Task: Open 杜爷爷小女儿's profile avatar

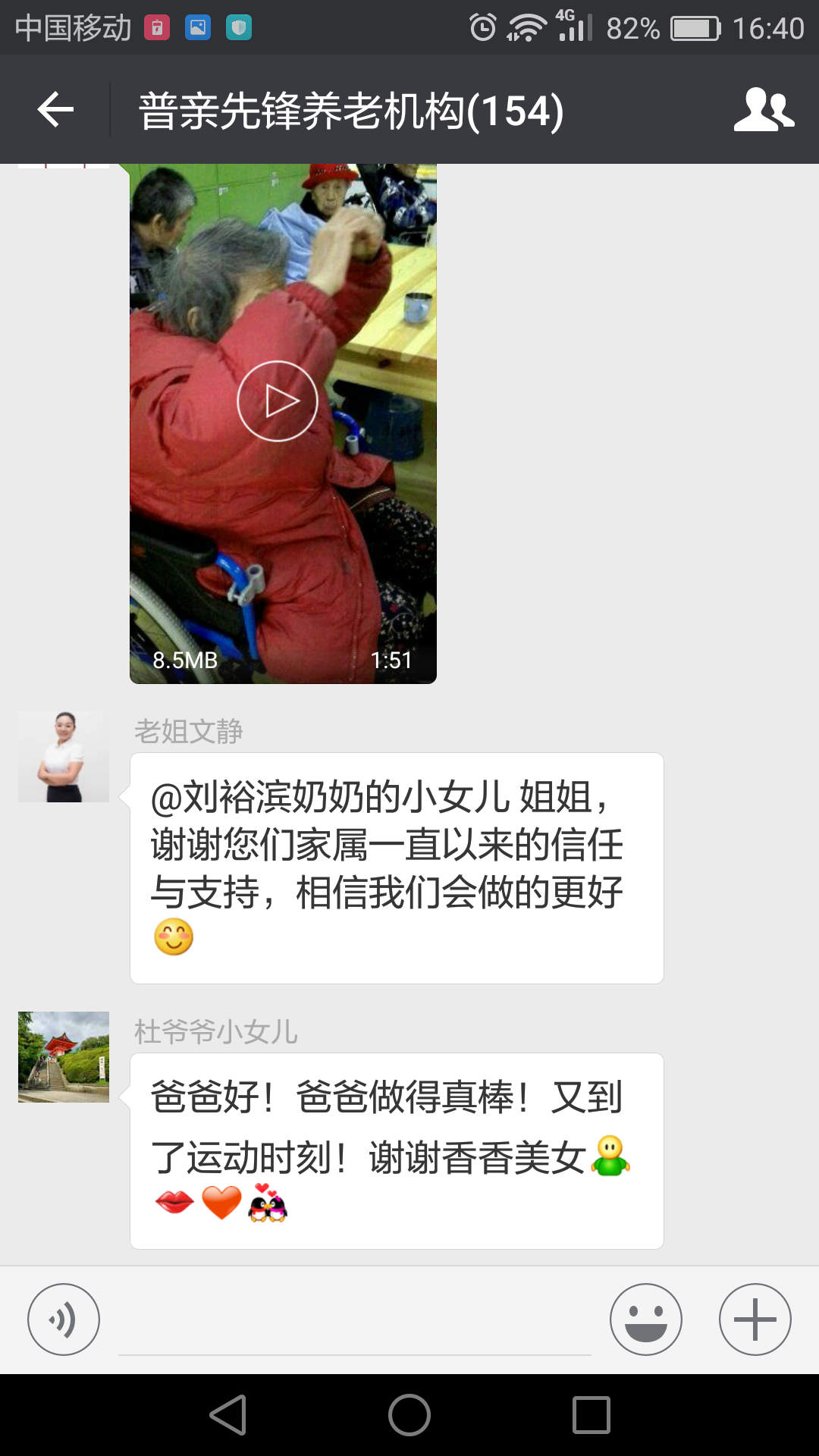Action: 64,1057
